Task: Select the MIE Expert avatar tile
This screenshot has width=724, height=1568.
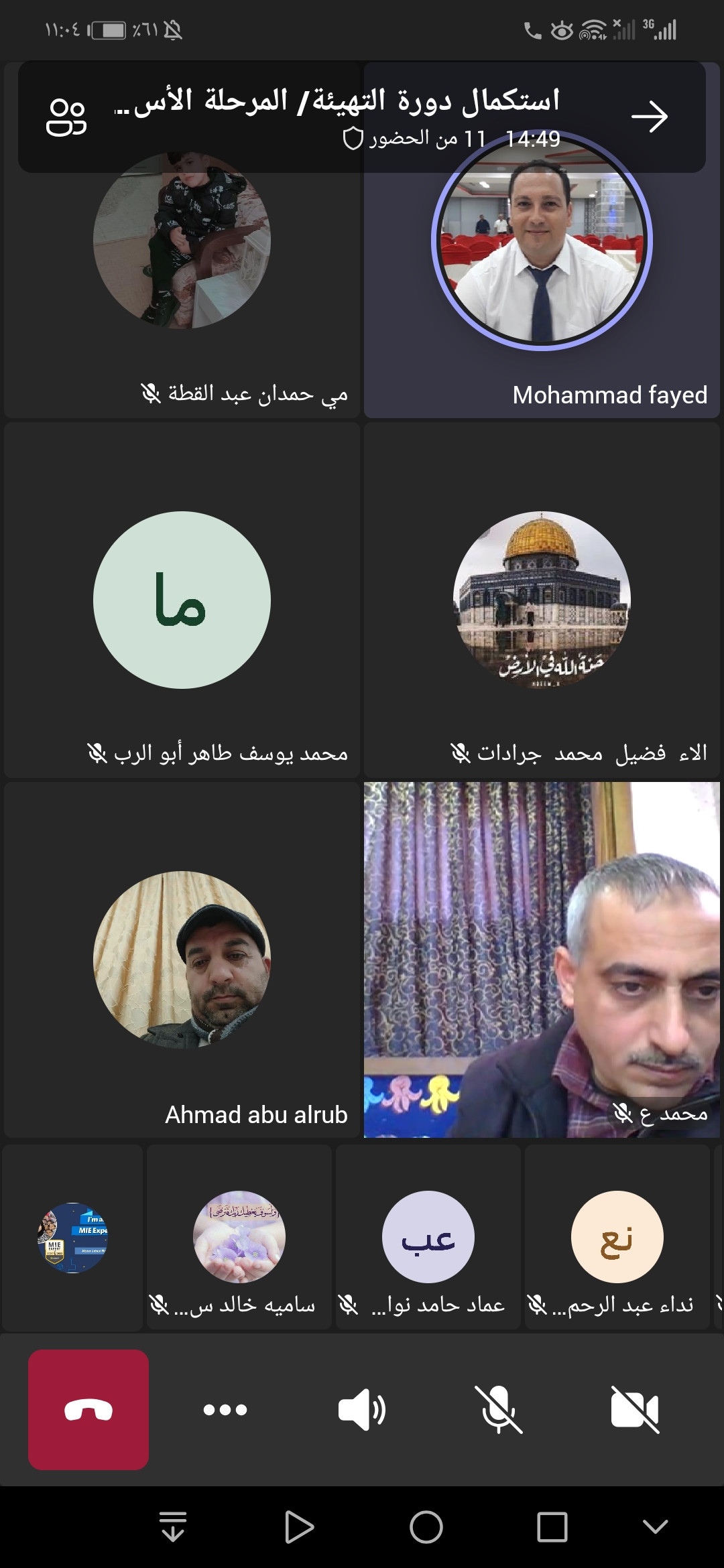Action: tap(72, 1237)
